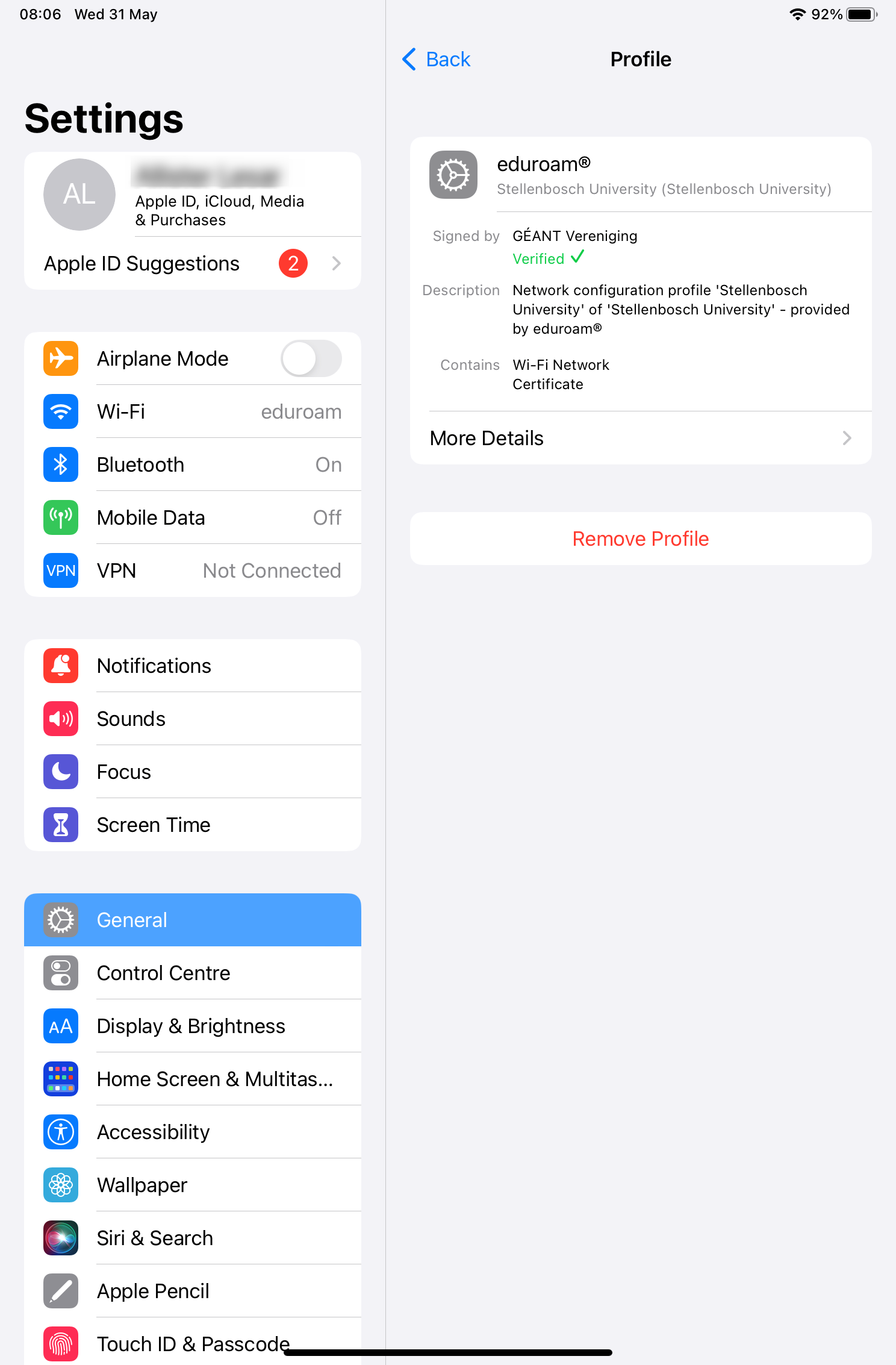896x1365 pixels.
Task: Open Control Centre settings
Action: click(x=193, y=973)
